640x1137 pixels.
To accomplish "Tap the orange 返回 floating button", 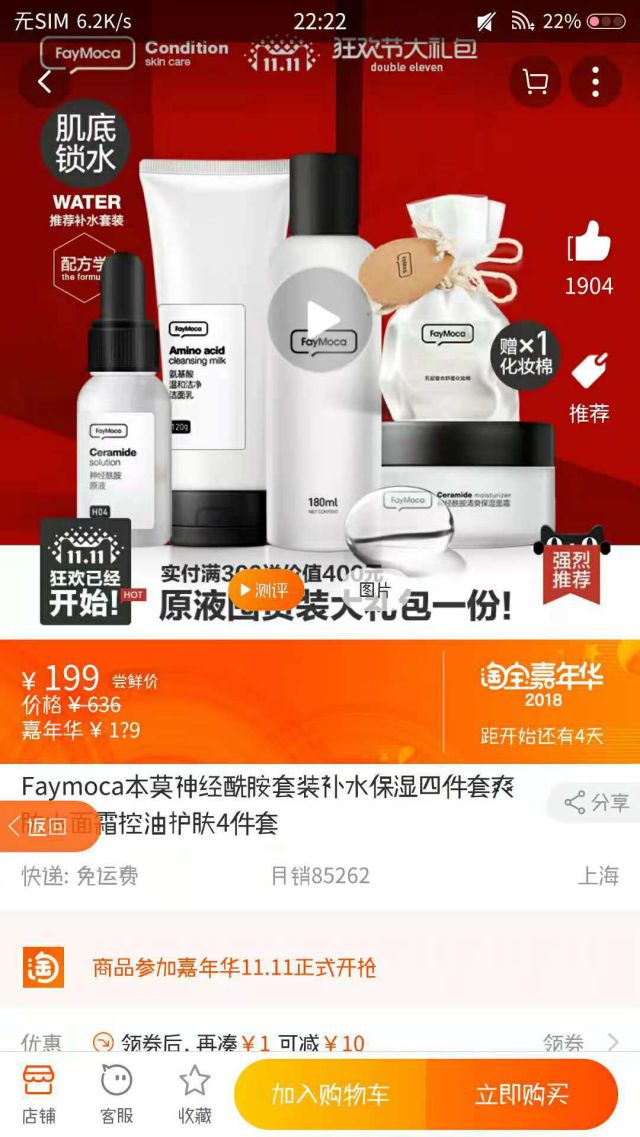I will pos(38,826).
